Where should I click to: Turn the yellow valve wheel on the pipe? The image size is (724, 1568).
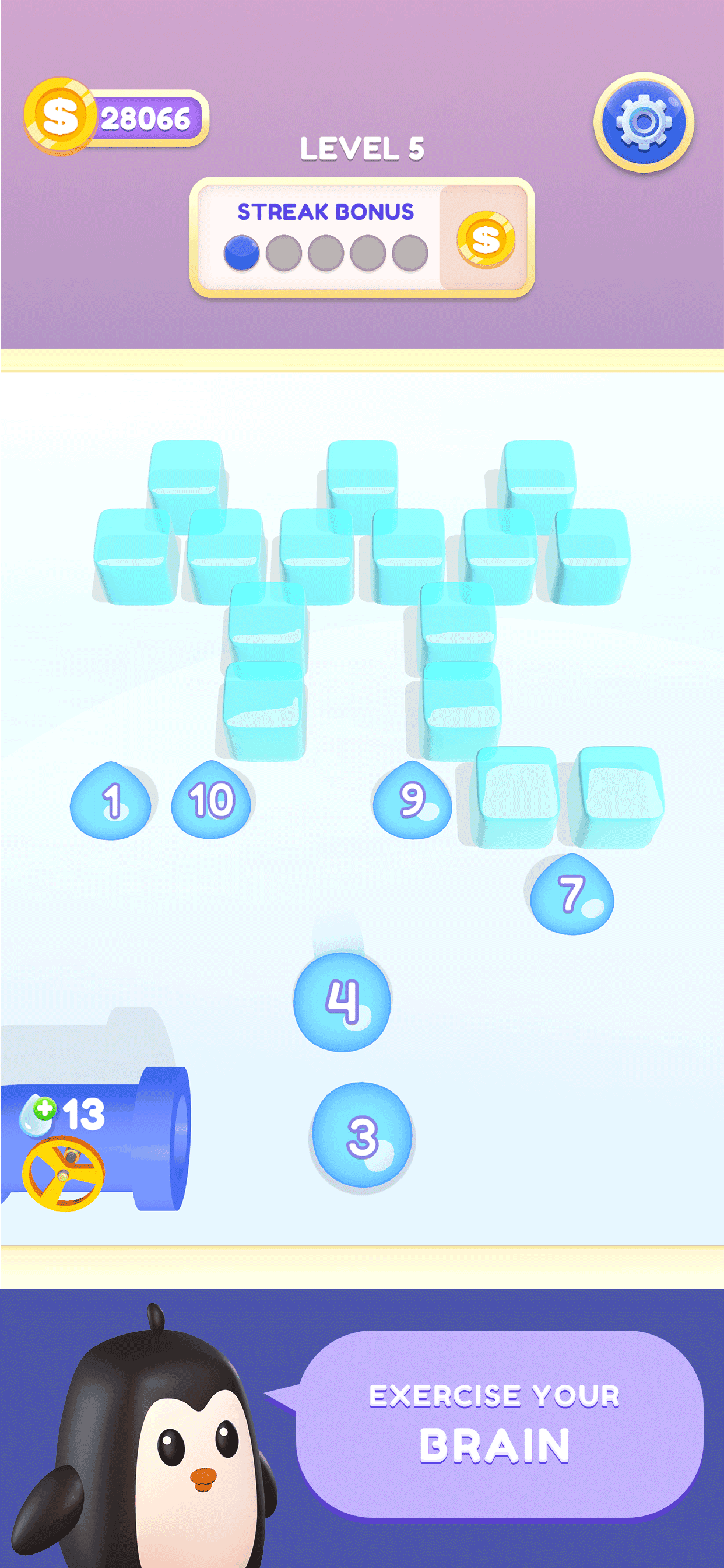(64, 1173)
